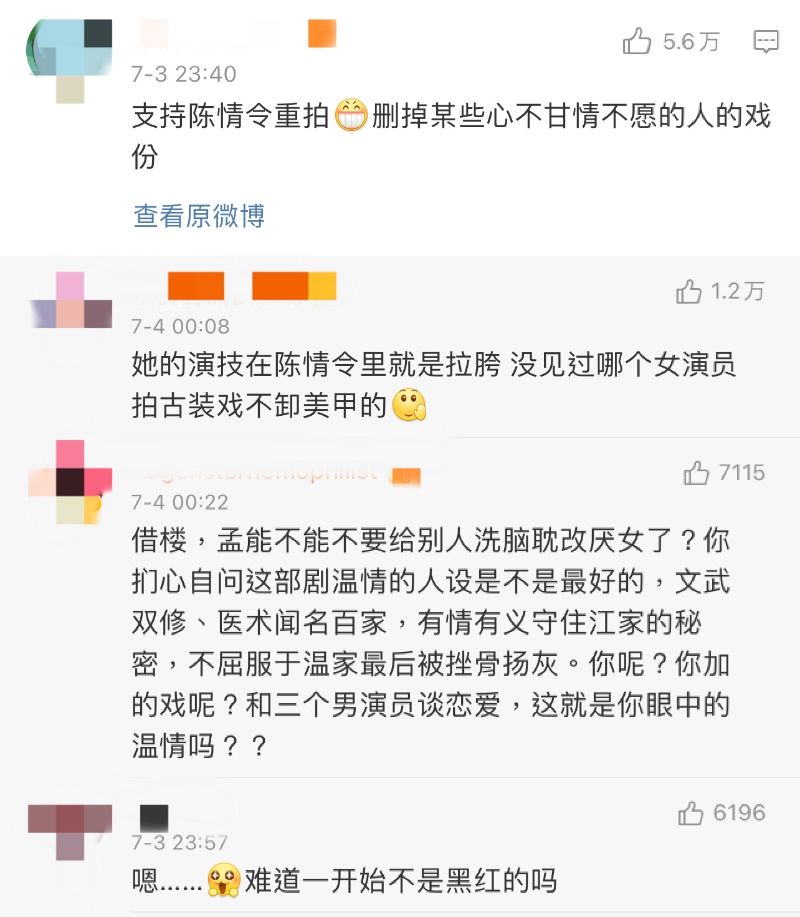Like the comment with 7115 likes
The width and height of the screenshot is (800, 917).
tap(697, 472)
